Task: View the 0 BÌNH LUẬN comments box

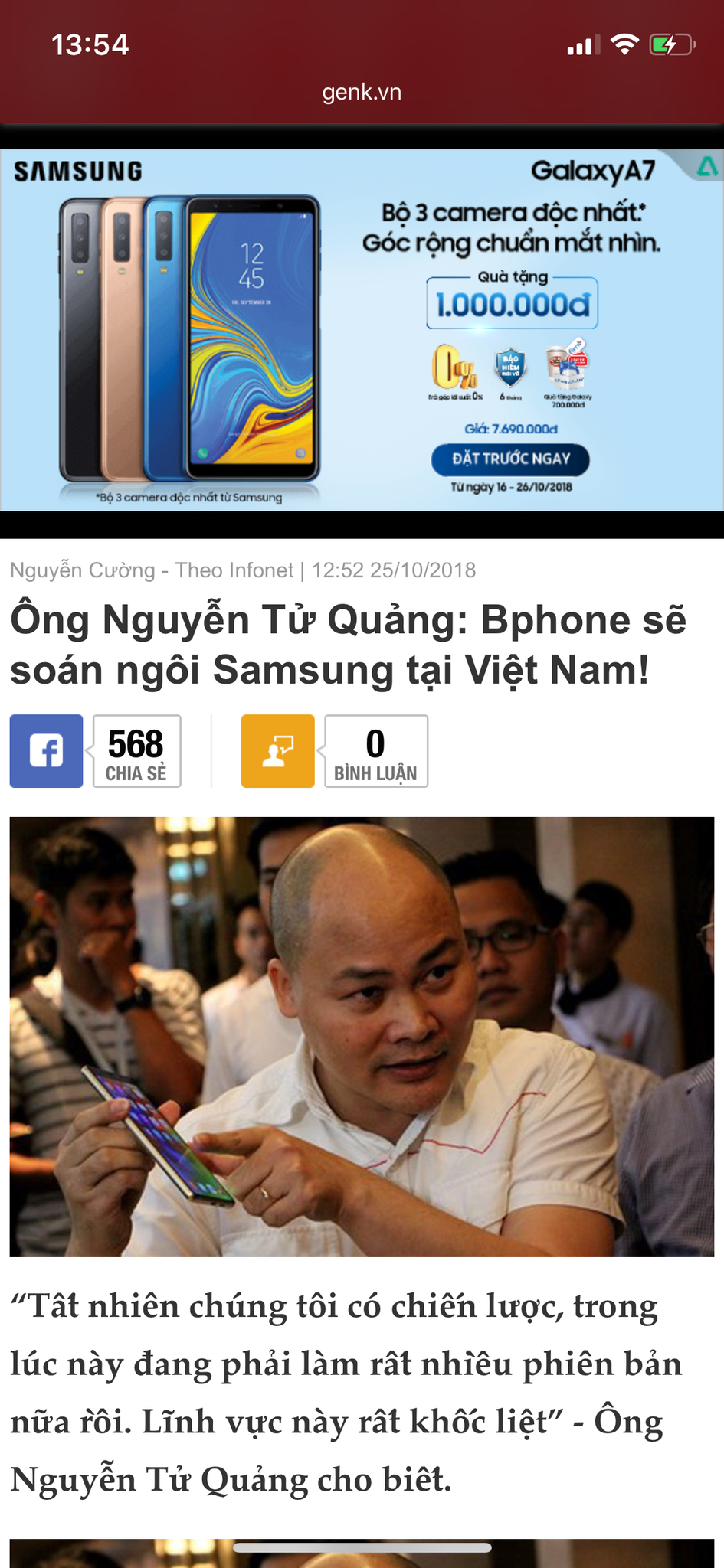Action: pyautogui.click(x=375, y=751)
